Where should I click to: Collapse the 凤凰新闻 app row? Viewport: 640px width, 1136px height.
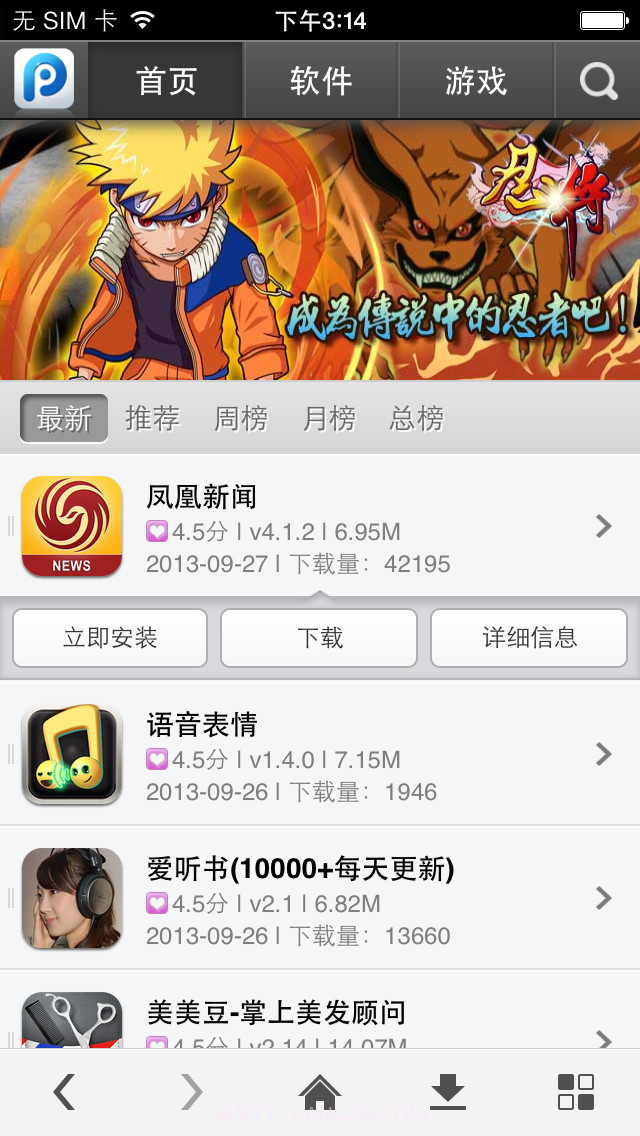320,526
